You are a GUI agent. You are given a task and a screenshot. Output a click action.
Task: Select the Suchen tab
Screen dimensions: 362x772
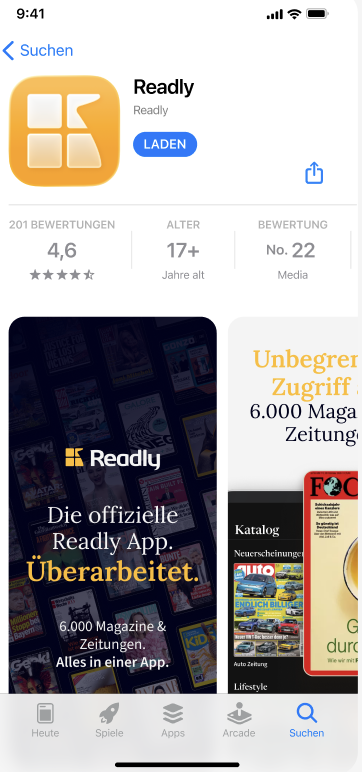point(306,720)
